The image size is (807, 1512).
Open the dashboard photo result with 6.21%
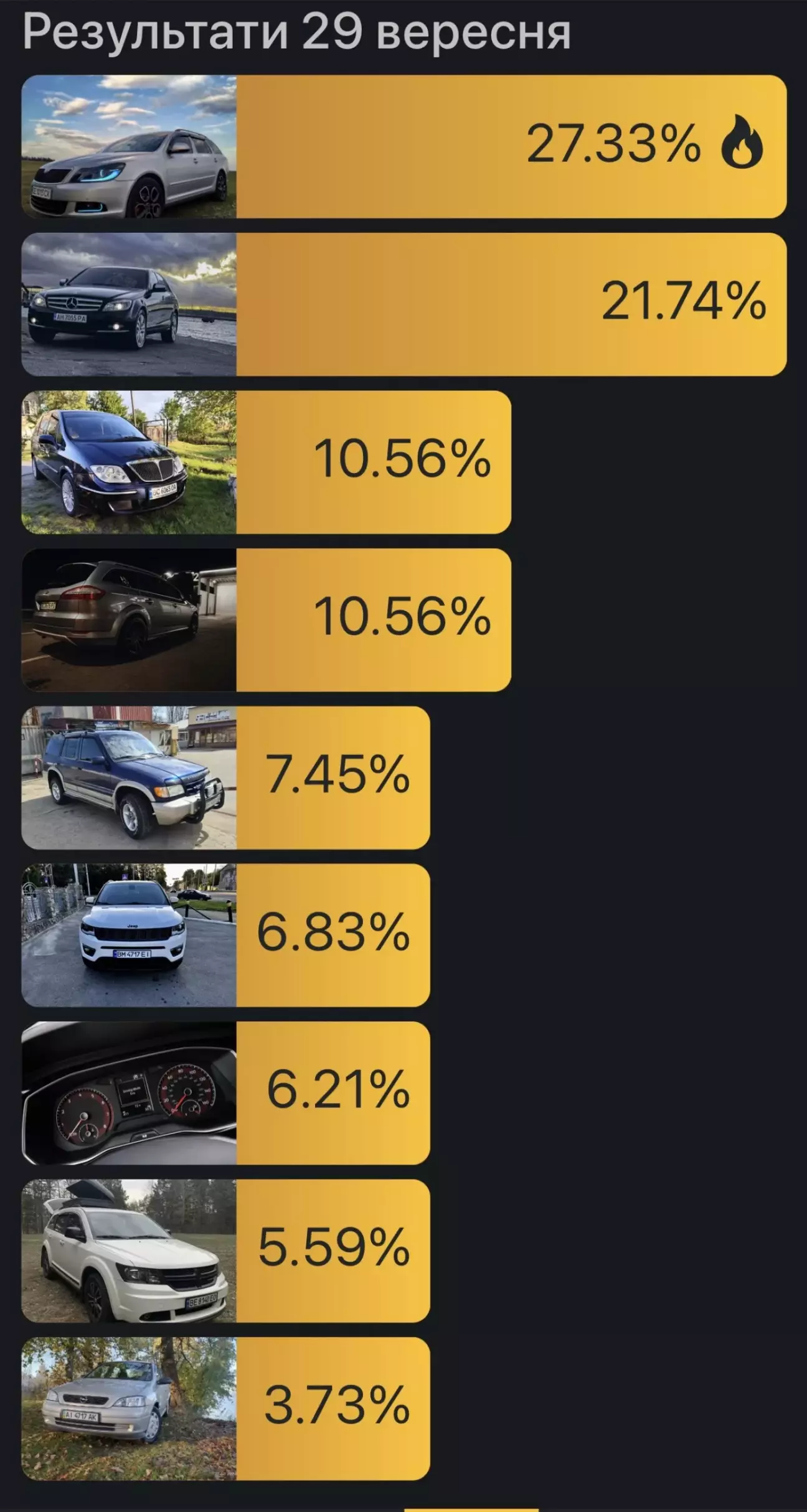(225, 1093)
